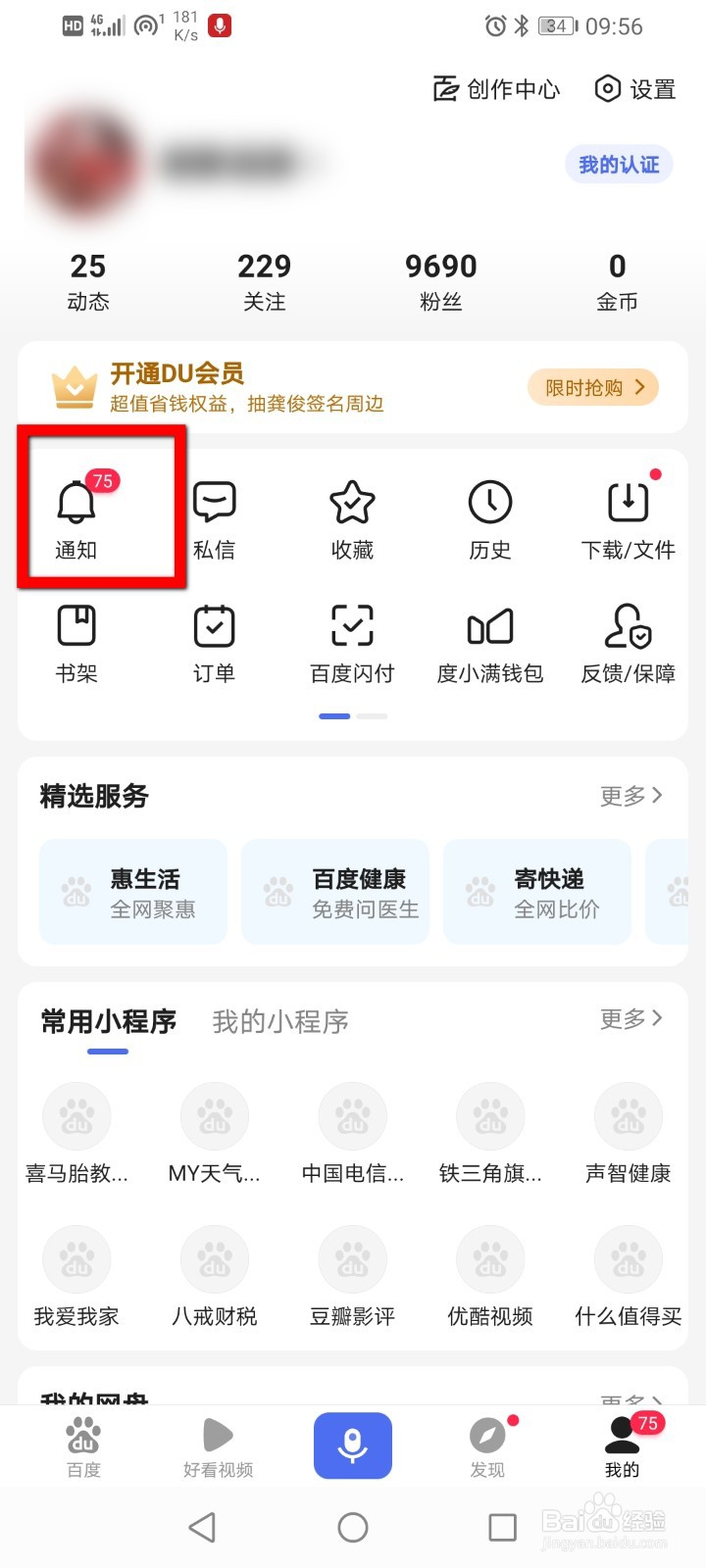The height and width of the screenshot is (1568, 706).
Task: Open 我的认证 verification page
Action: (x=618, y=165)
